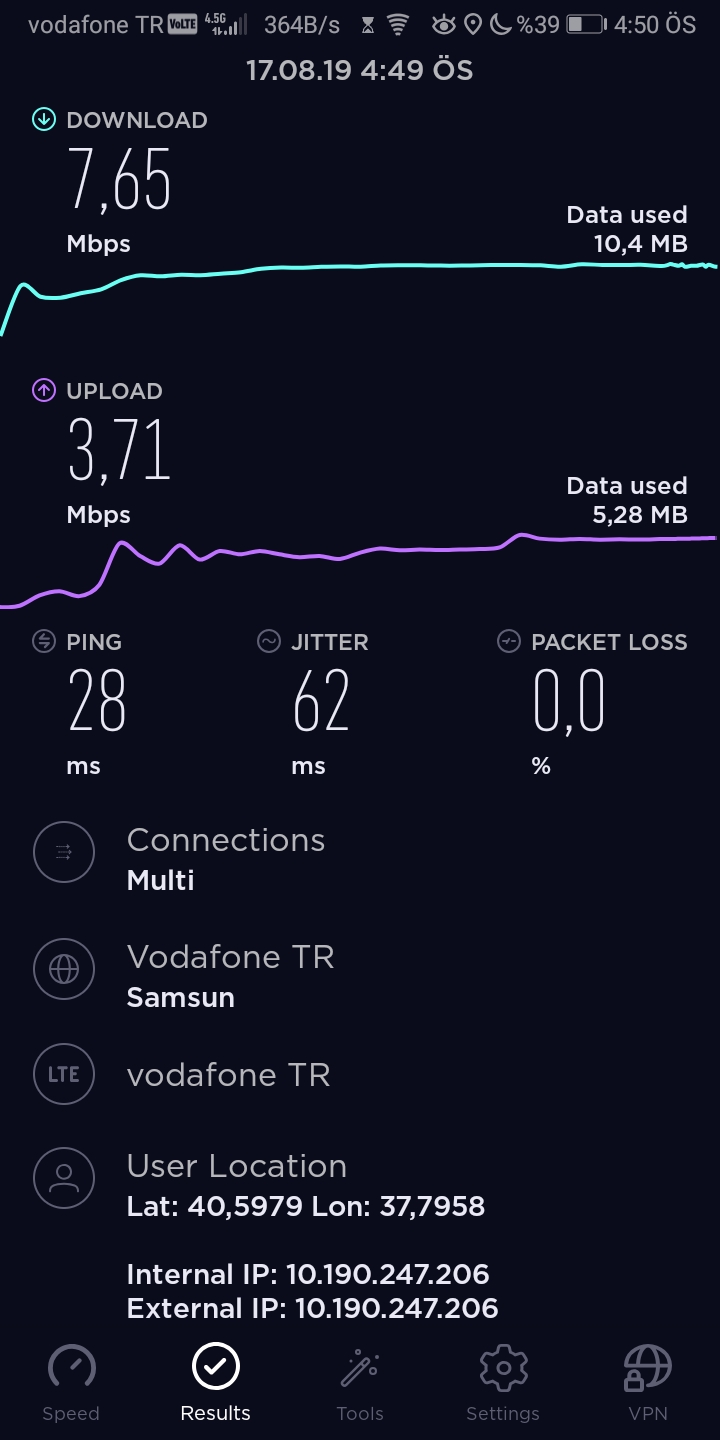Switch to the Speed tab
This screenshot has height=1440, width=720.
point(71,1384)
